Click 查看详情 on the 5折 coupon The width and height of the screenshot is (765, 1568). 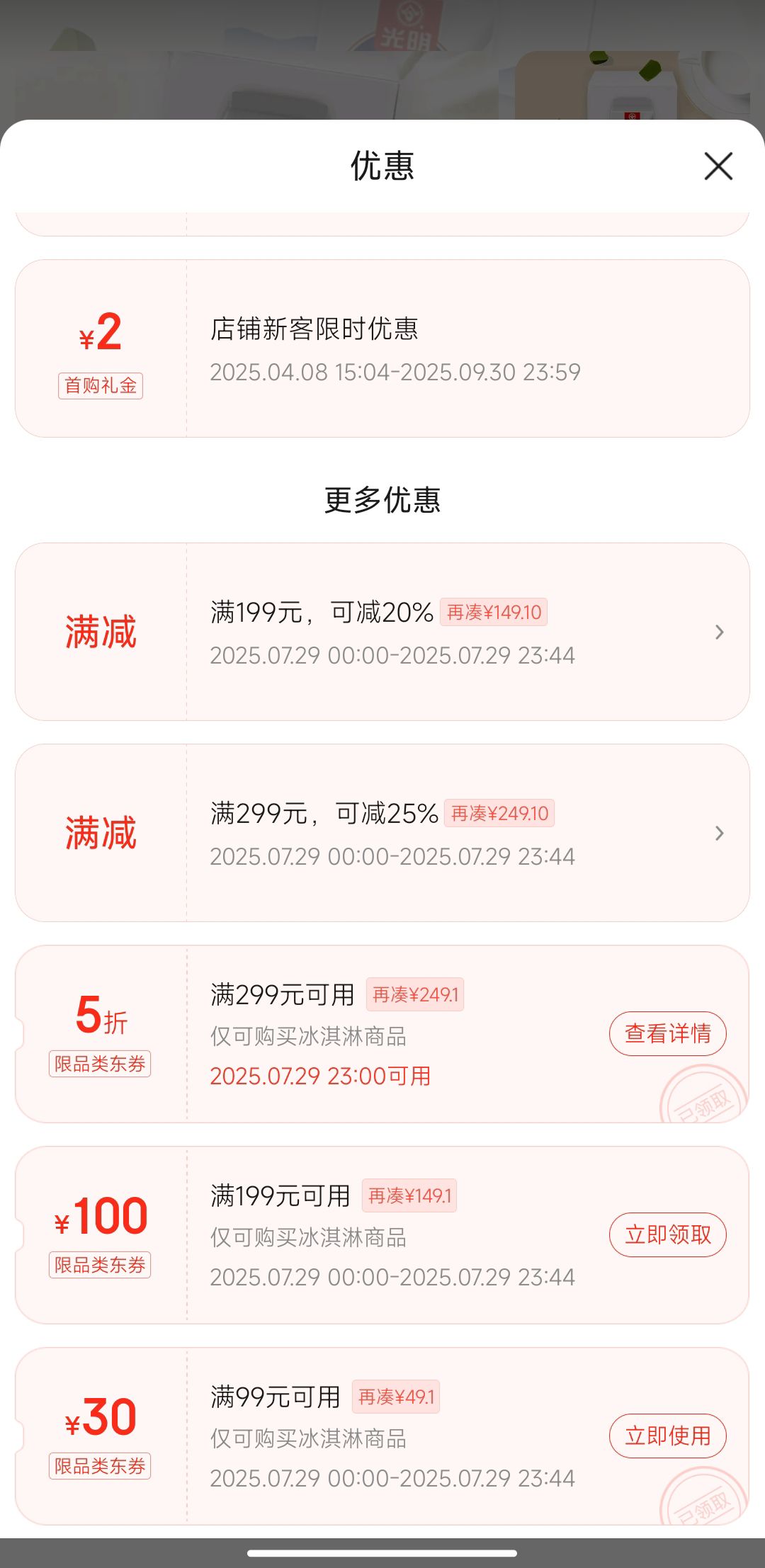(x=668, y=1033)
